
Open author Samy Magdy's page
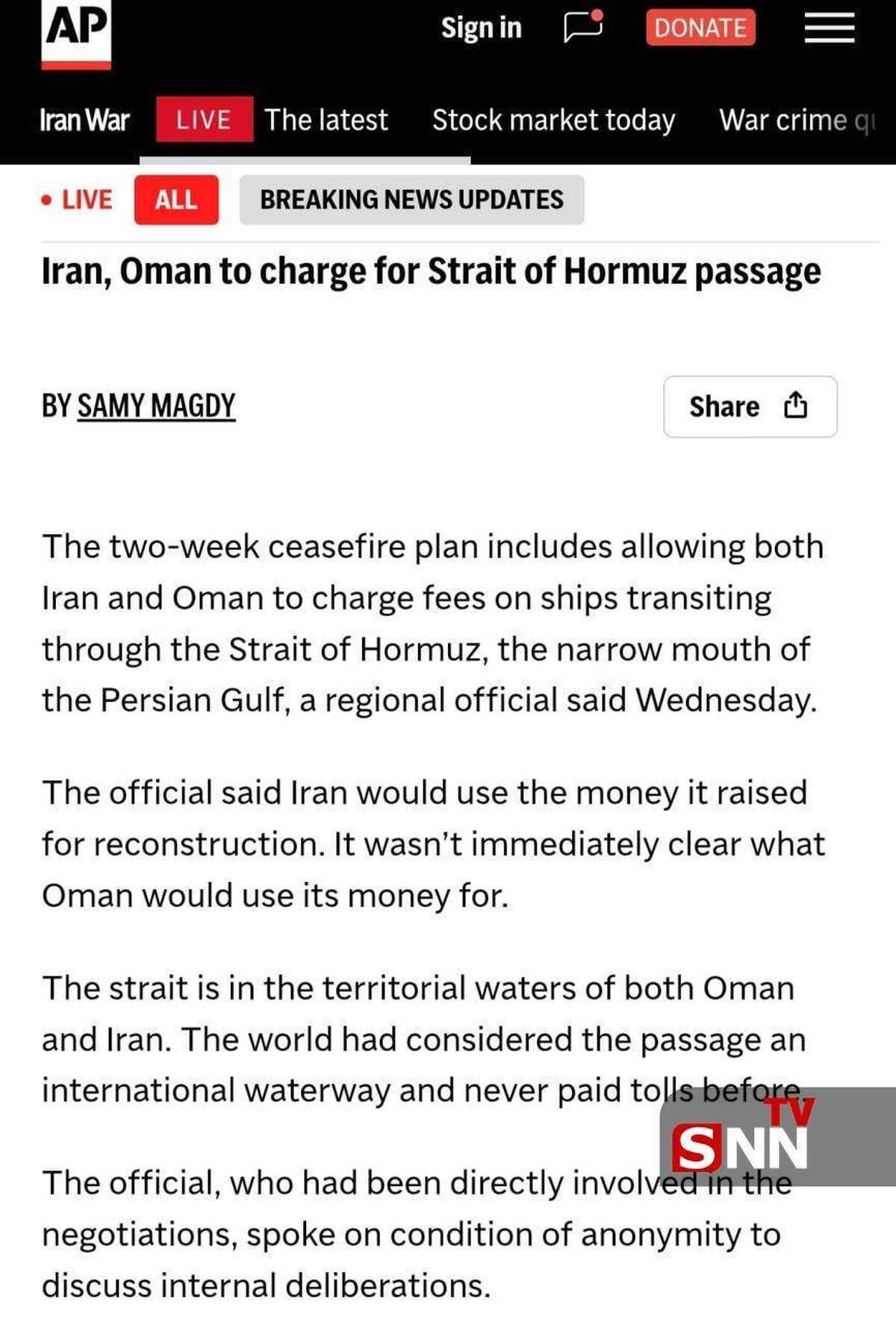pyautogui.click(x=156, y=406)
